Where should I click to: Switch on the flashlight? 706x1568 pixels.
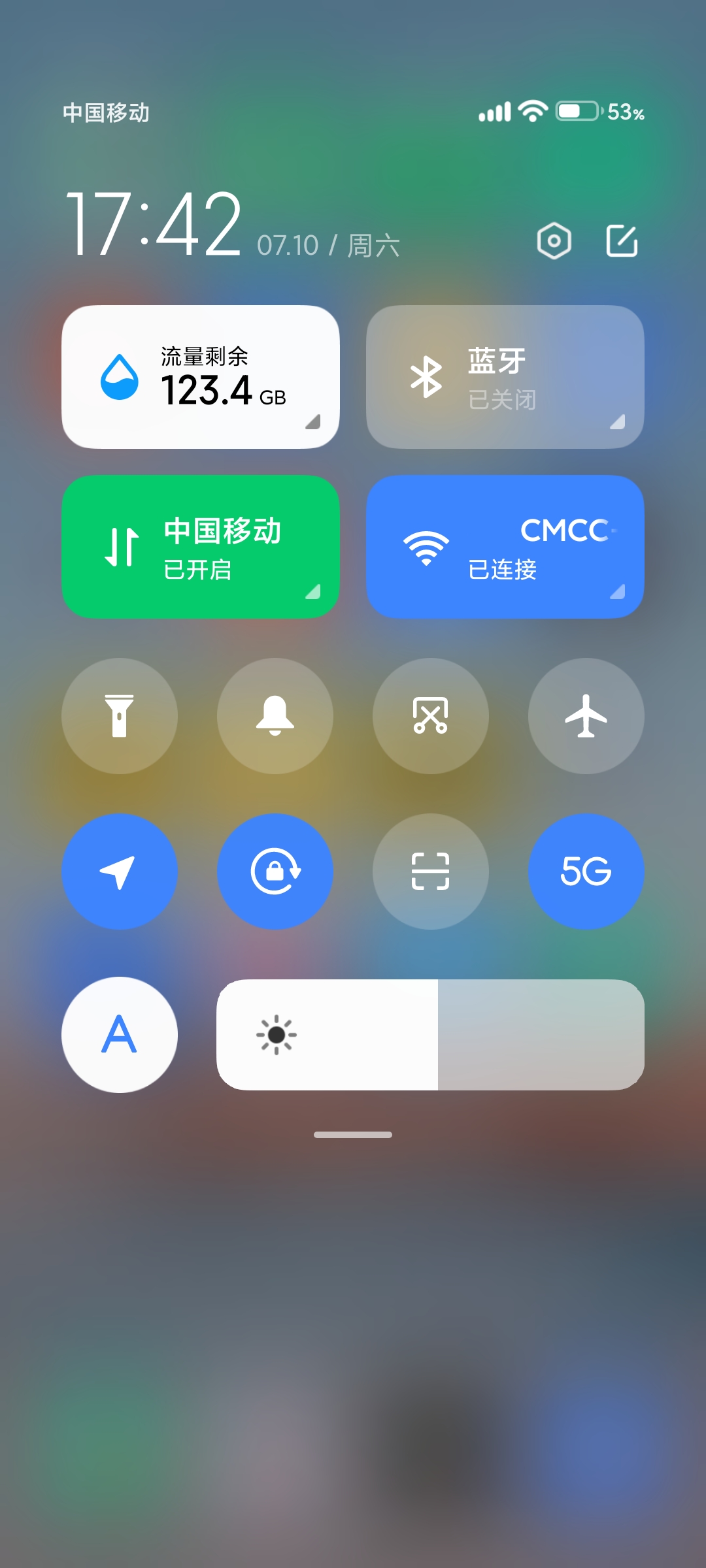point(120,716)
